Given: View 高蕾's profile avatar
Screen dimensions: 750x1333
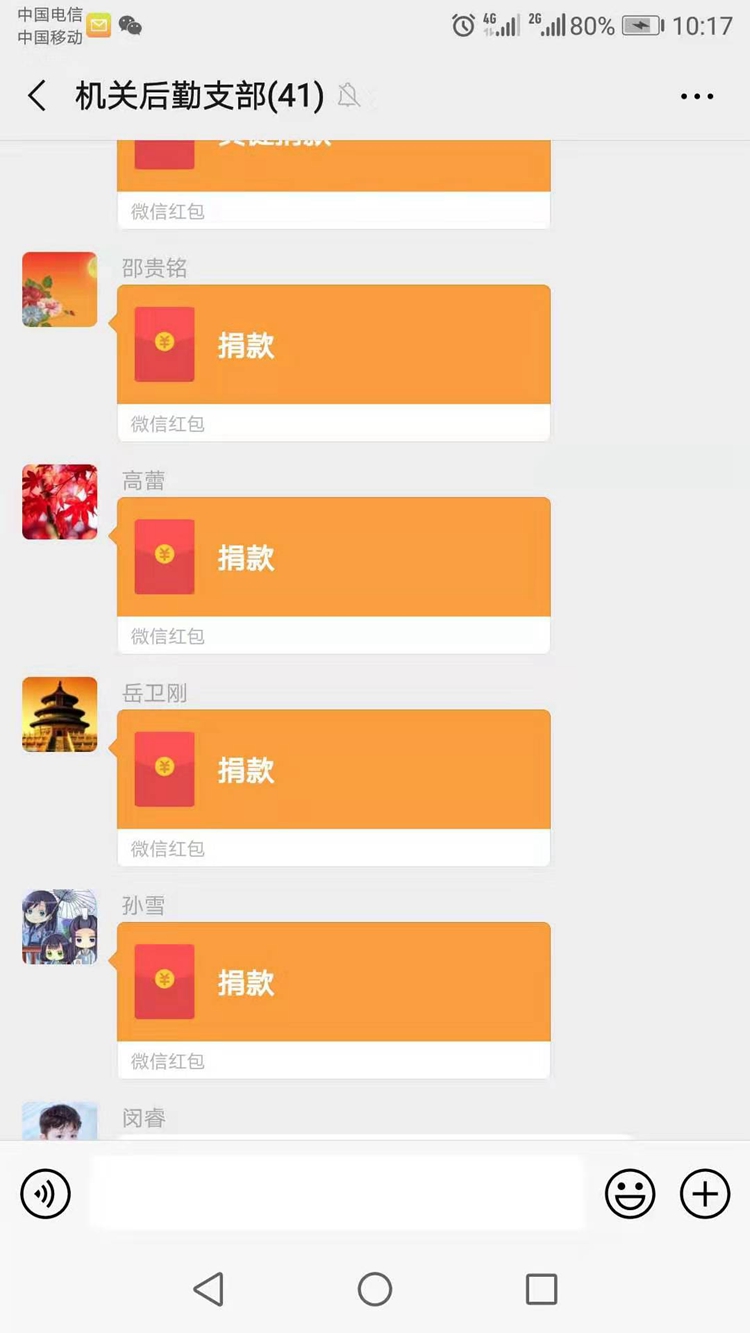Looking at the screenshot, I should point(60,502).
